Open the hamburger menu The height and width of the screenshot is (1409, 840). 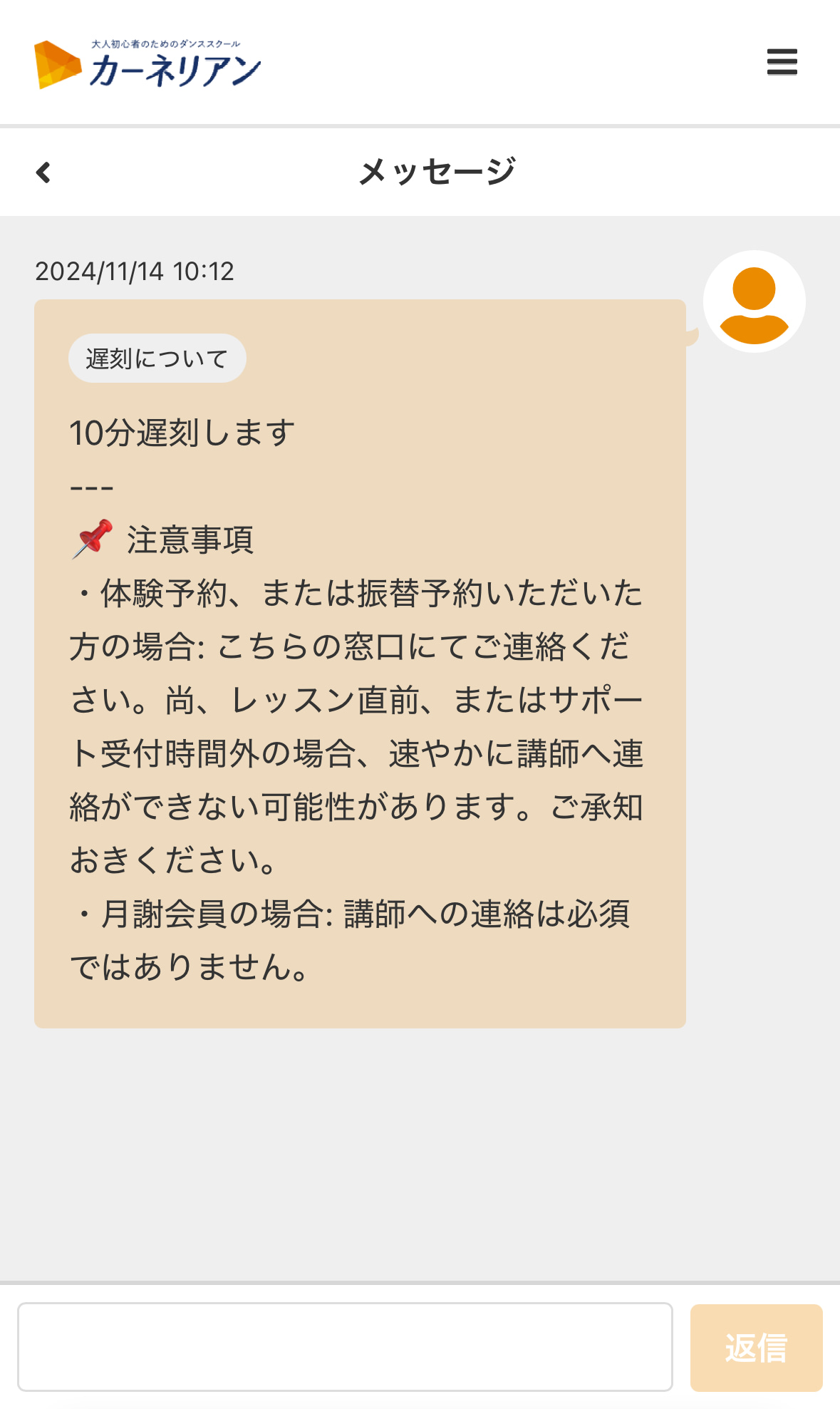coord(782,62)
